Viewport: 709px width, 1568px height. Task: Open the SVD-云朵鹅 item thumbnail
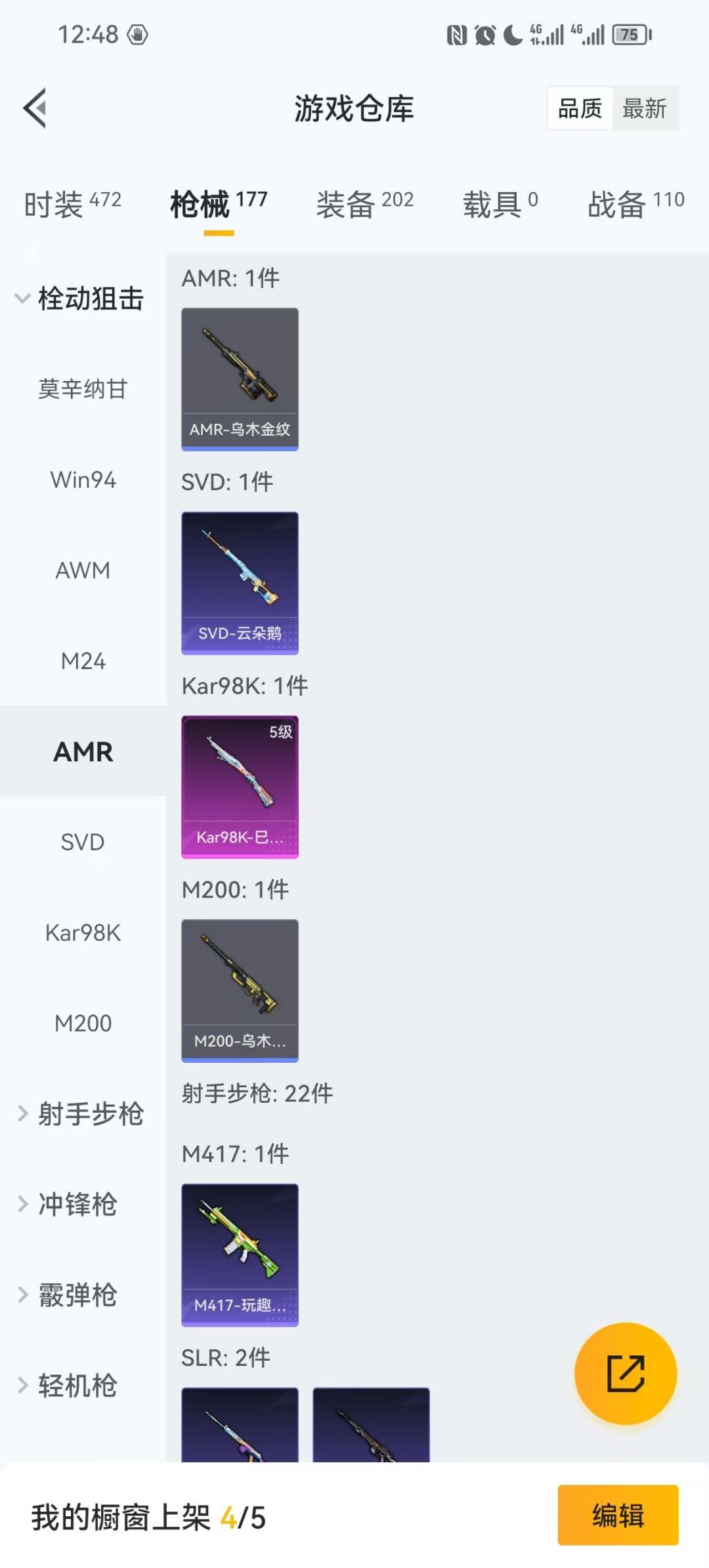[240, 583]
